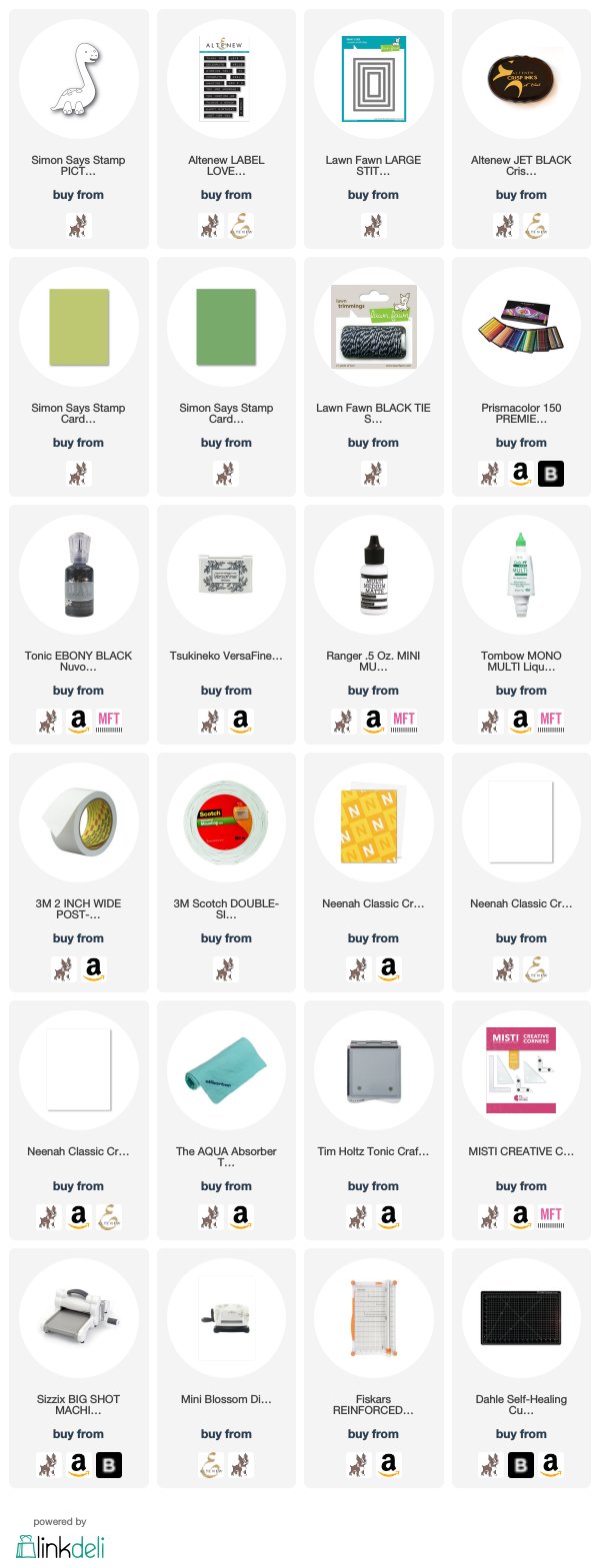
Task: View Lawn Fawn LARGE STITCHED dies product
Action: point(373,79)
